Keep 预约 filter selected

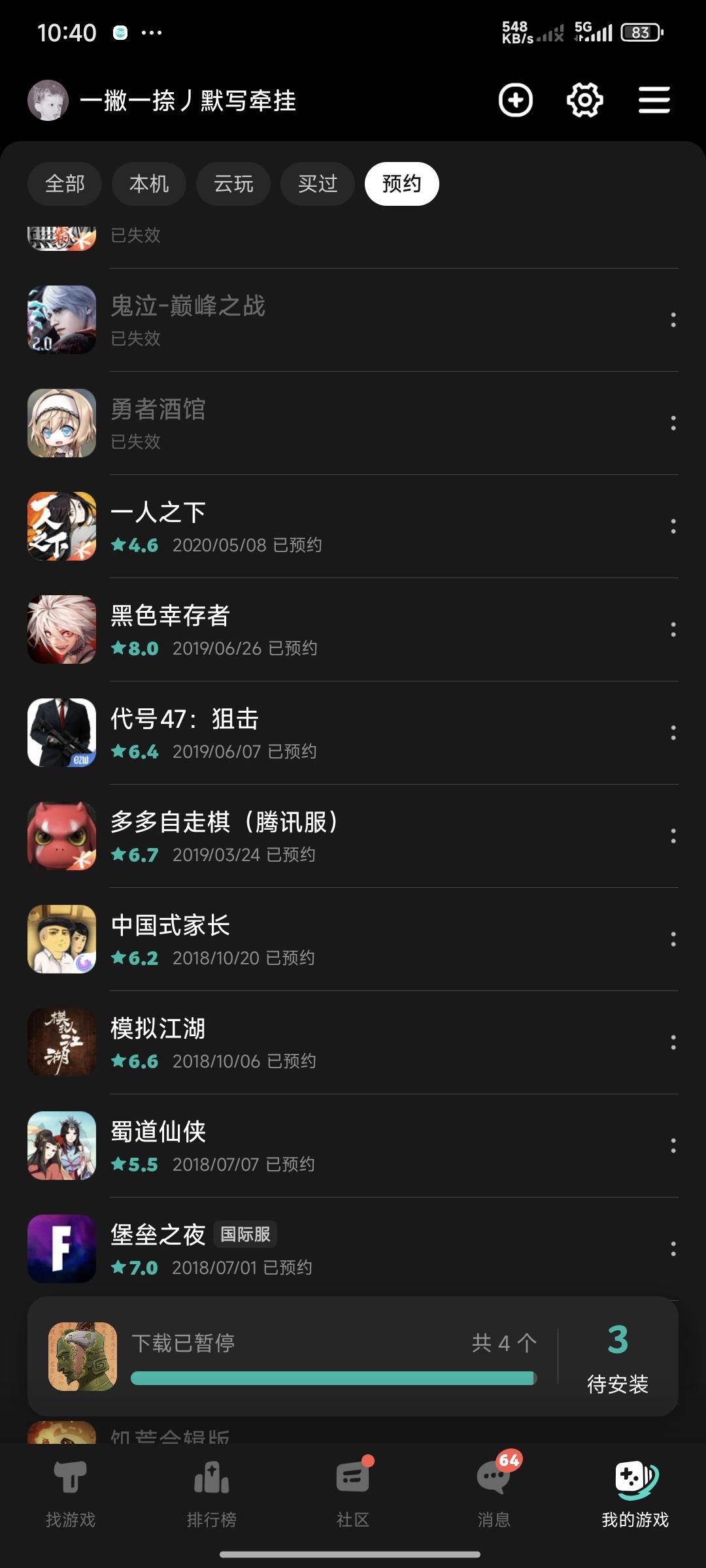(401, 184)
